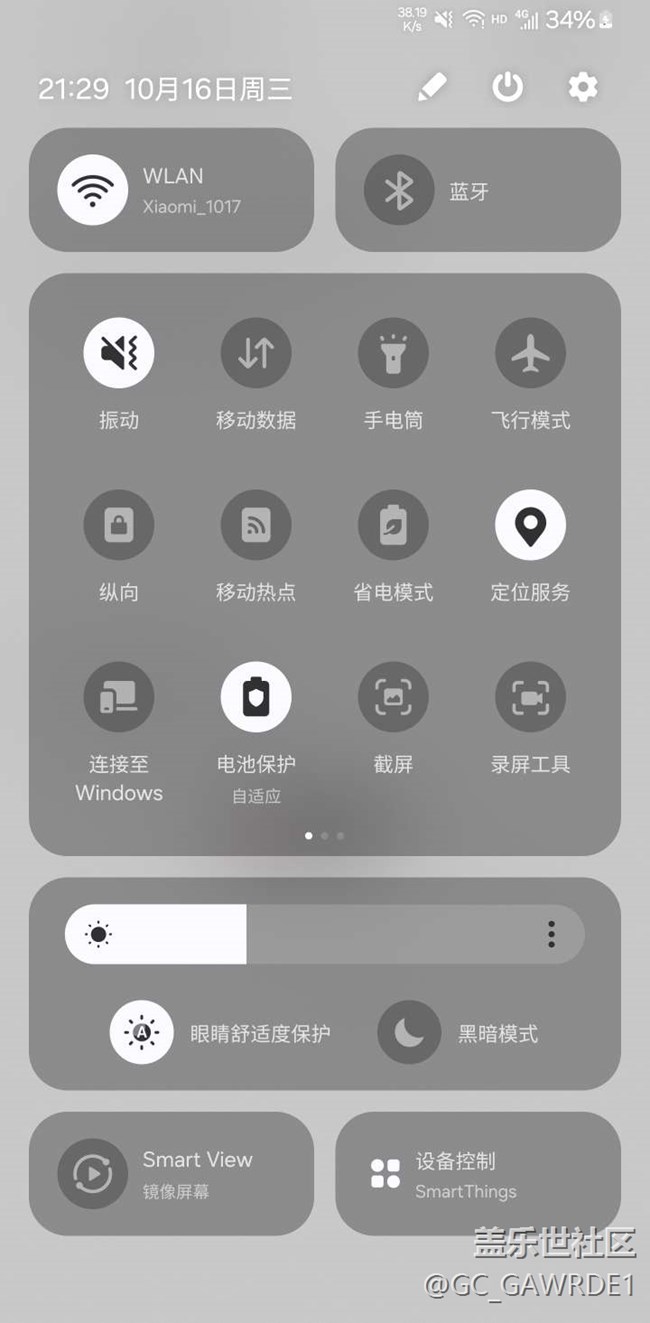650x1323 pixels.
Task: Turn on 连接至 Windows
Action: (x=119, y=697)
